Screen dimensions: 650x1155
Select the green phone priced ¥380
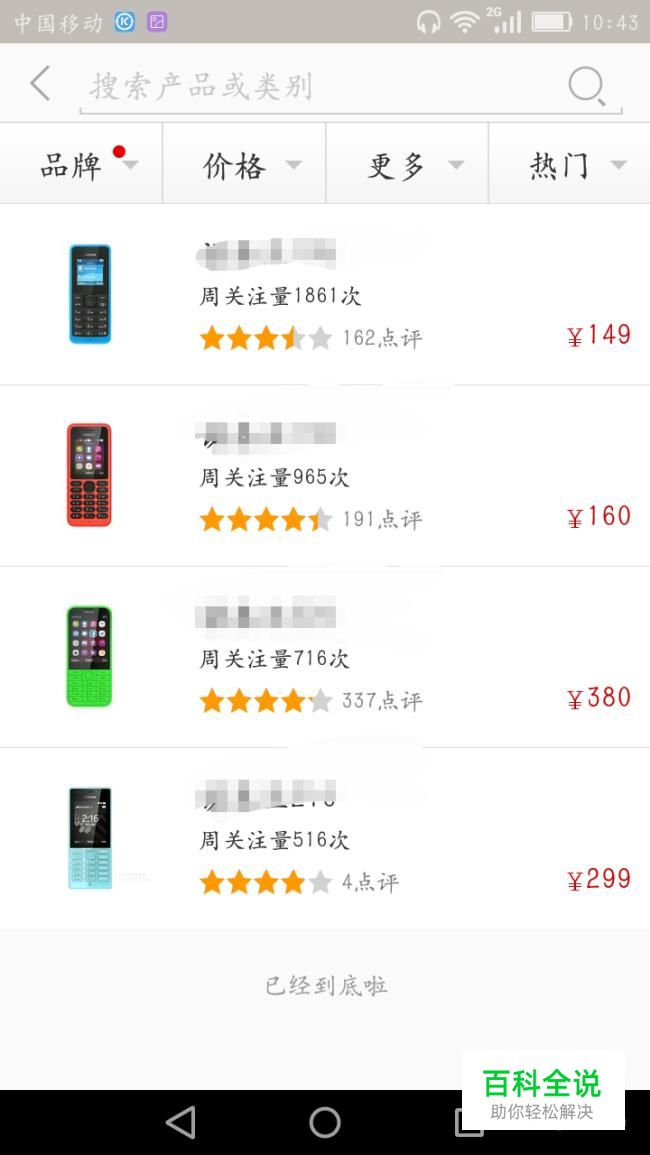pyautogui.click(x=325, y=657)
